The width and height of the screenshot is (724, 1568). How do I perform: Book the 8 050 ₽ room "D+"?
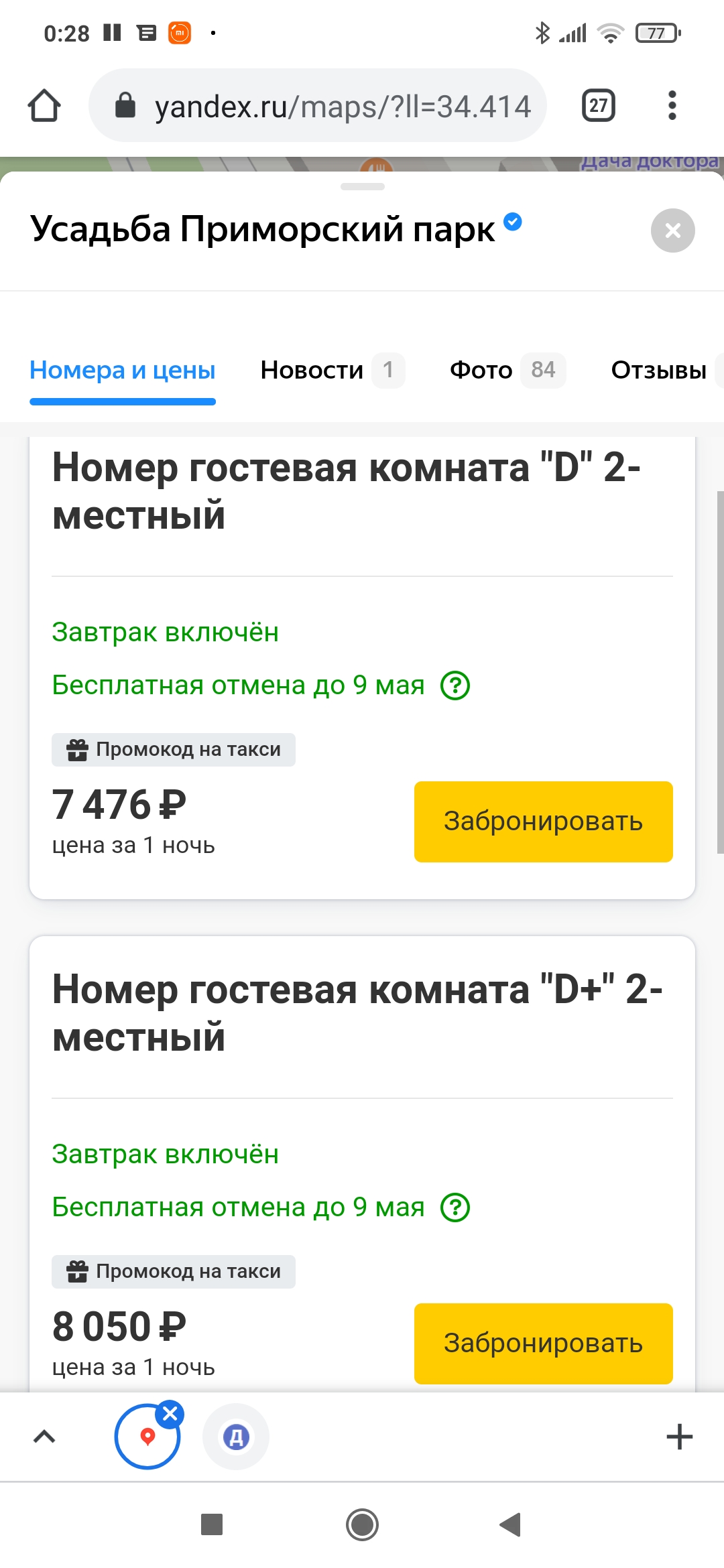[x=543, y=1343]
